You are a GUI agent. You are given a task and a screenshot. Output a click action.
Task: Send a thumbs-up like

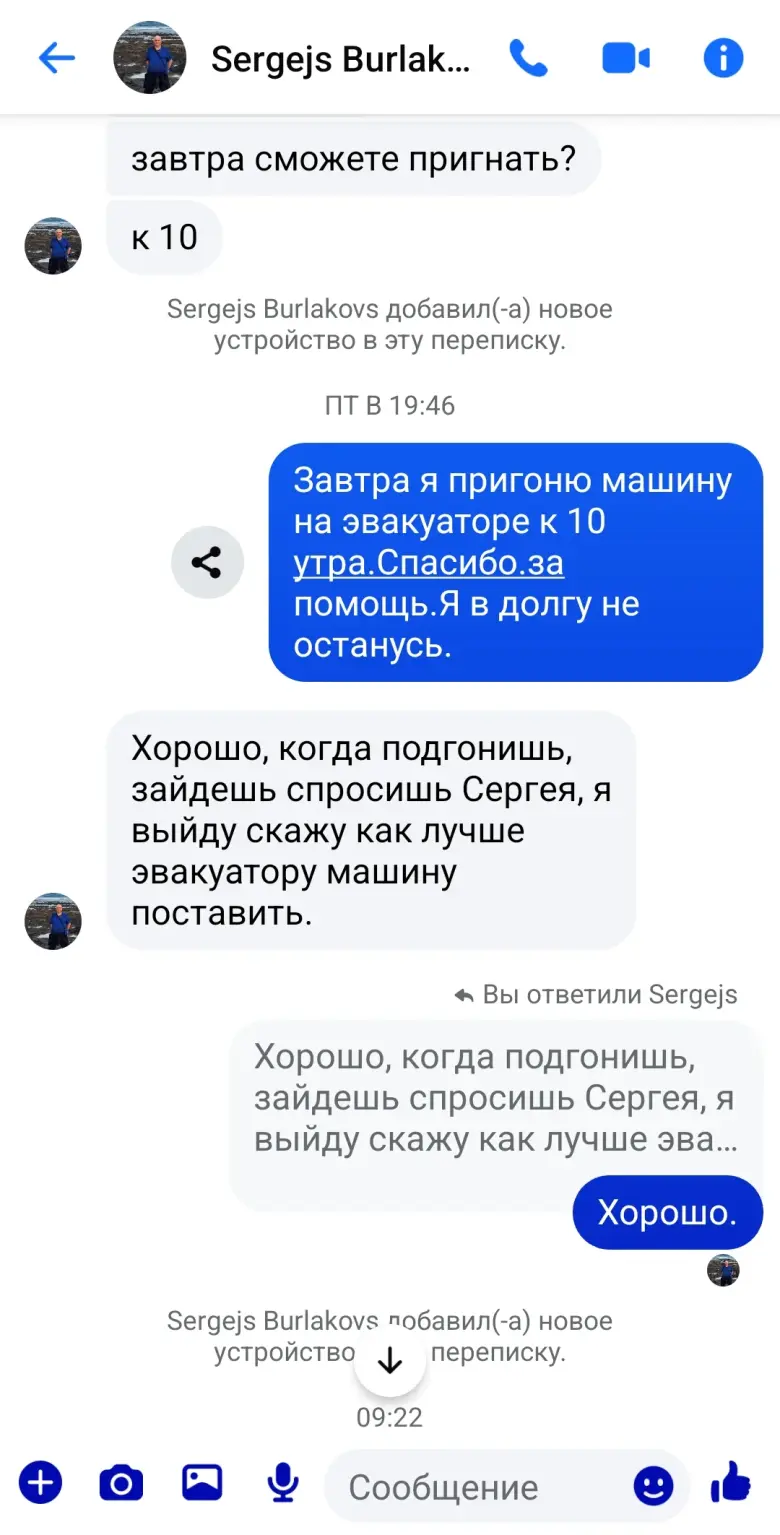[731, 1482]
